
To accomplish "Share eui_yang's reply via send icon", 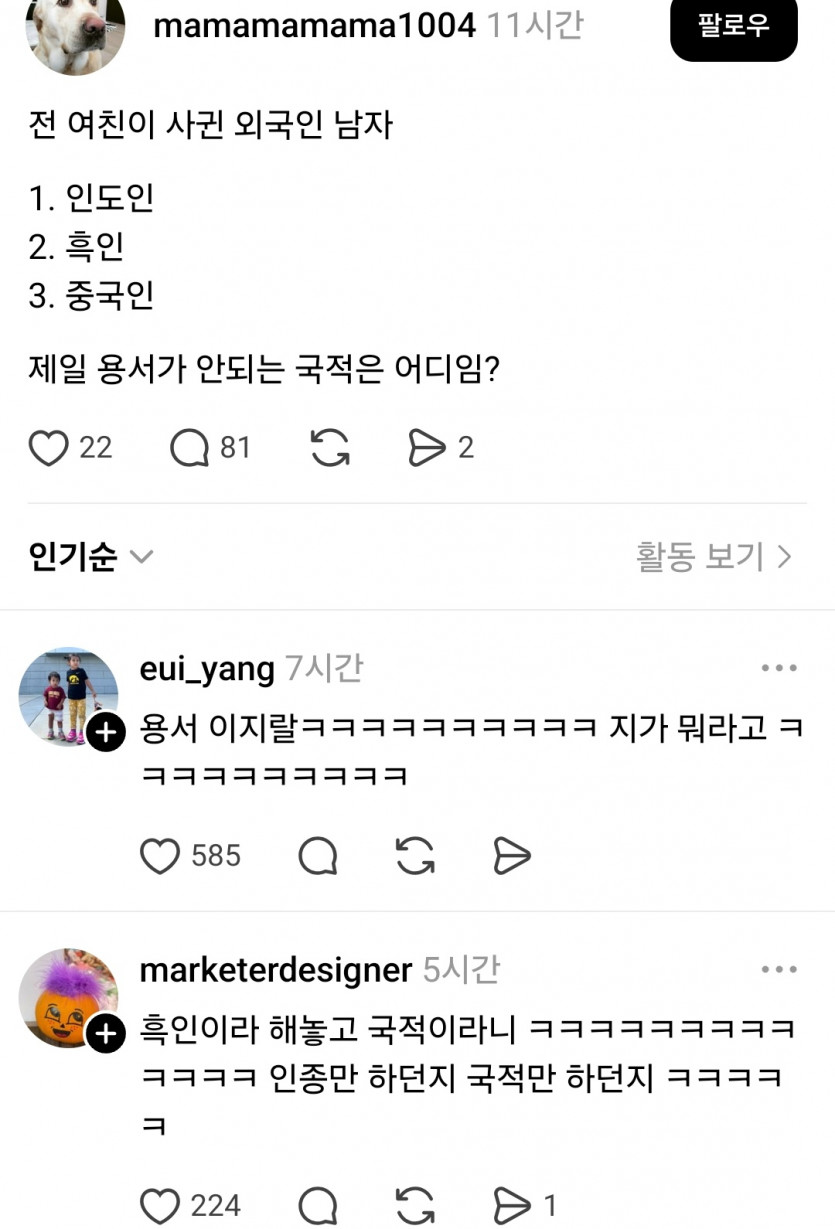I will (512, 856).
